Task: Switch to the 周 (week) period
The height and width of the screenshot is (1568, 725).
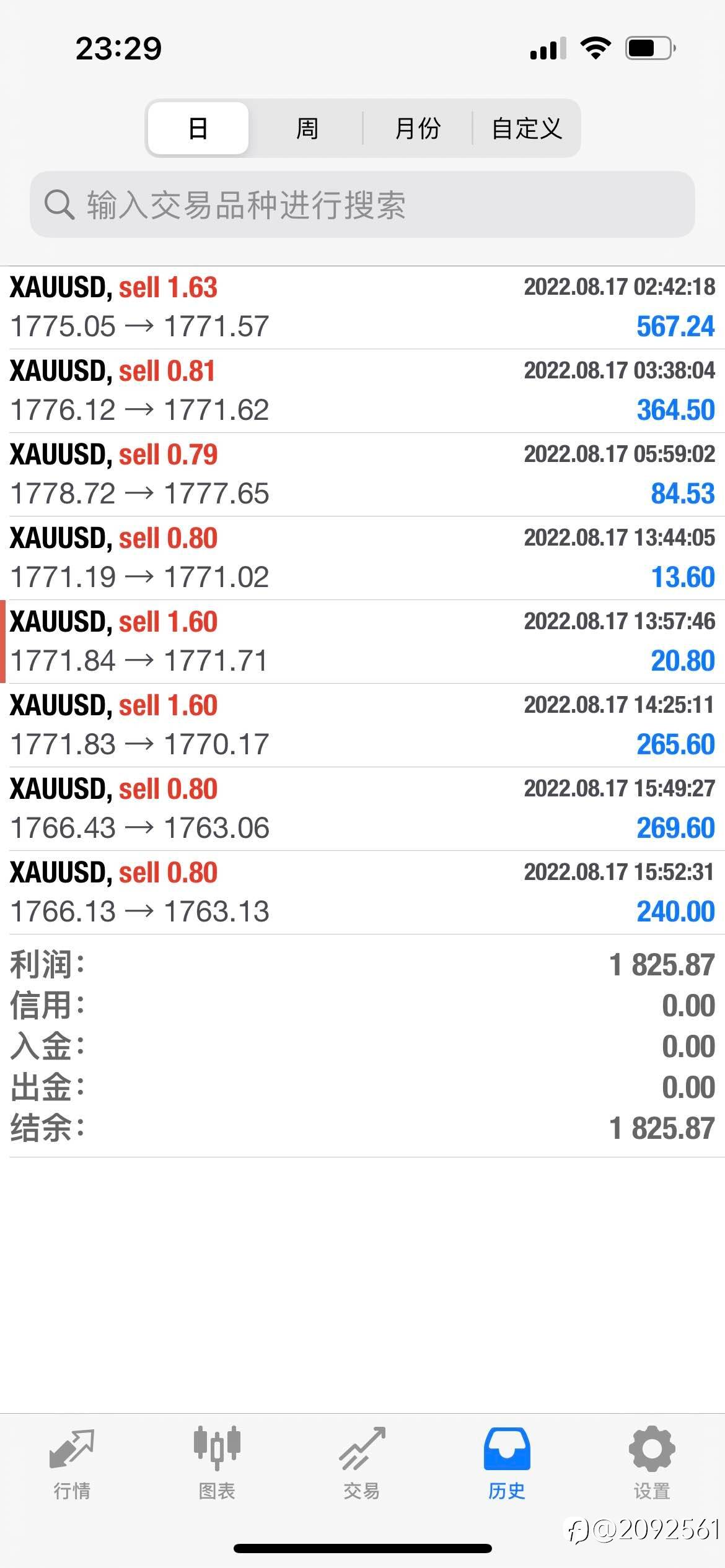Action: 307,128
